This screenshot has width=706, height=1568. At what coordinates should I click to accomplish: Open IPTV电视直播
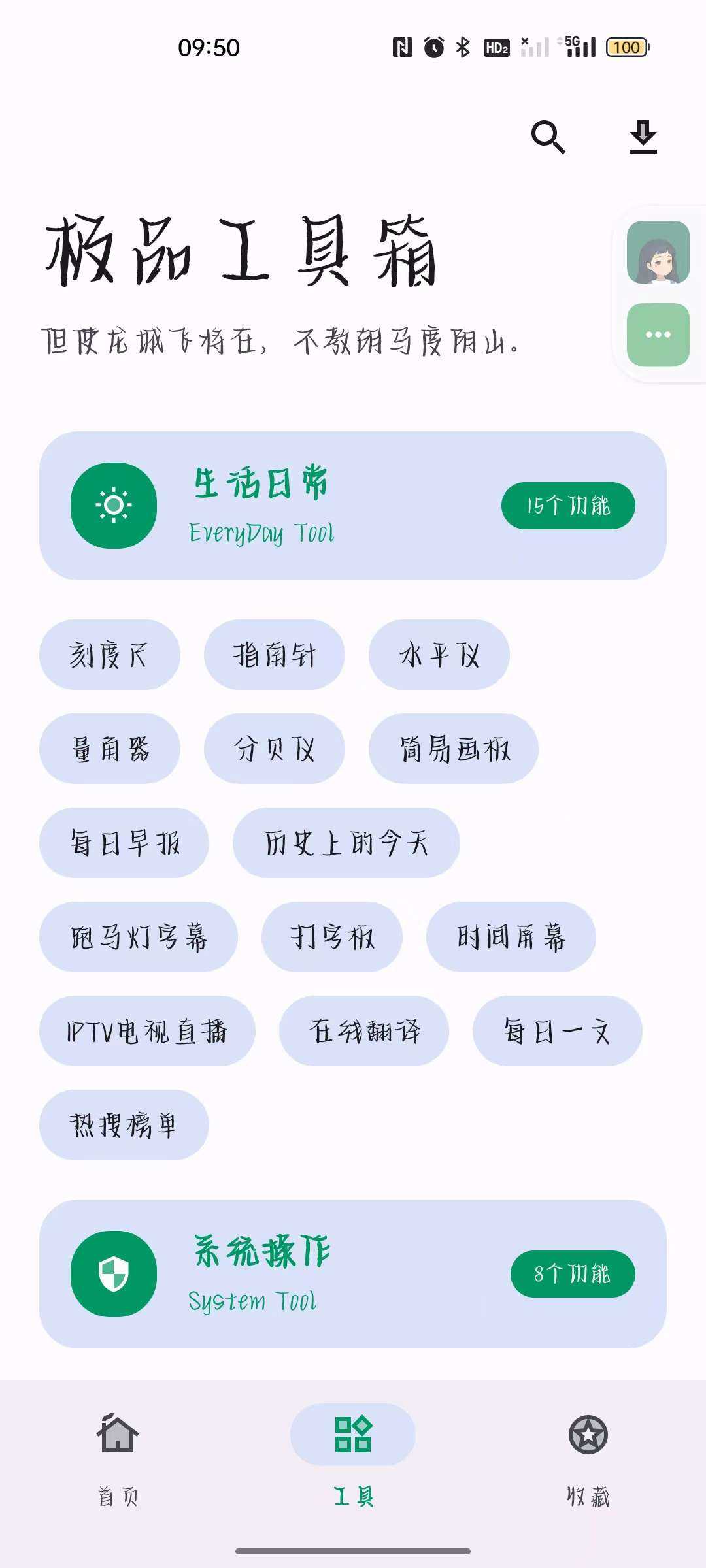tap(147, 1031)
